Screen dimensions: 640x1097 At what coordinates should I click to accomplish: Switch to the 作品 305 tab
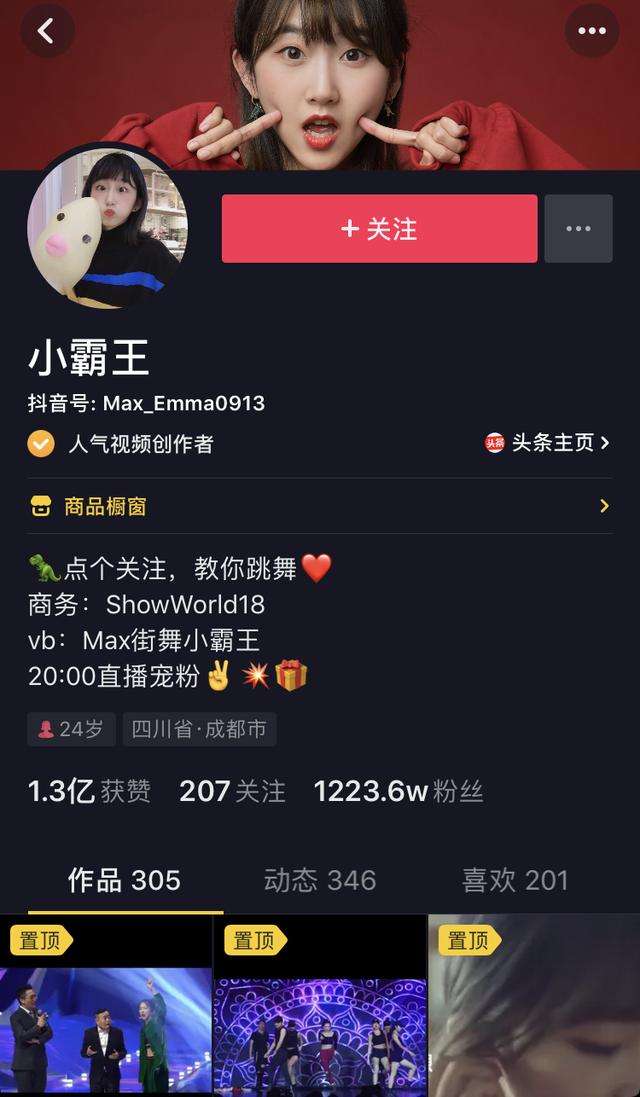[124, 880]
